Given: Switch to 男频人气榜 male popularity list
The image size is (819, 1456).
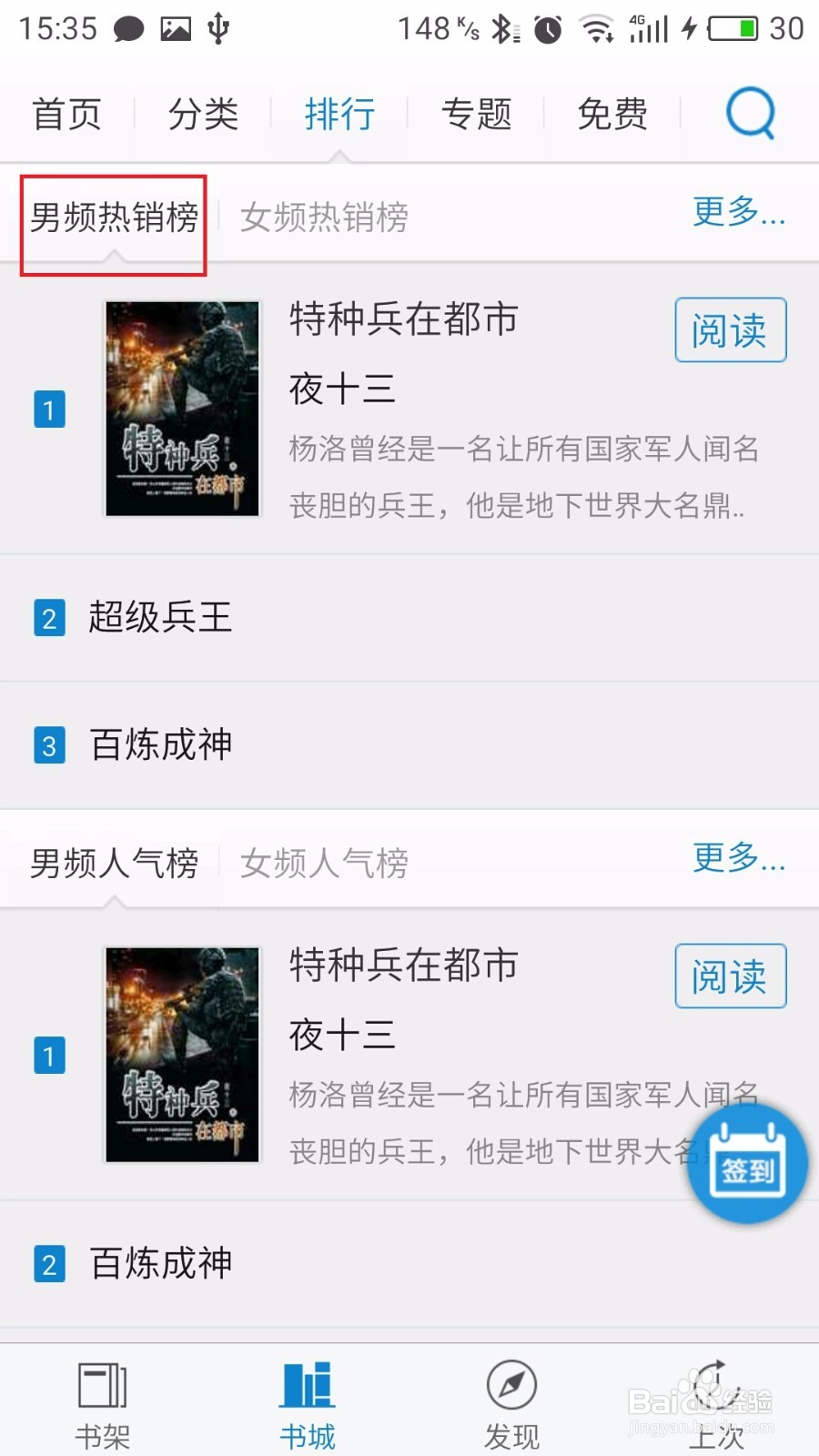Looking at the screenshot, I should click(x=113, y=863).
